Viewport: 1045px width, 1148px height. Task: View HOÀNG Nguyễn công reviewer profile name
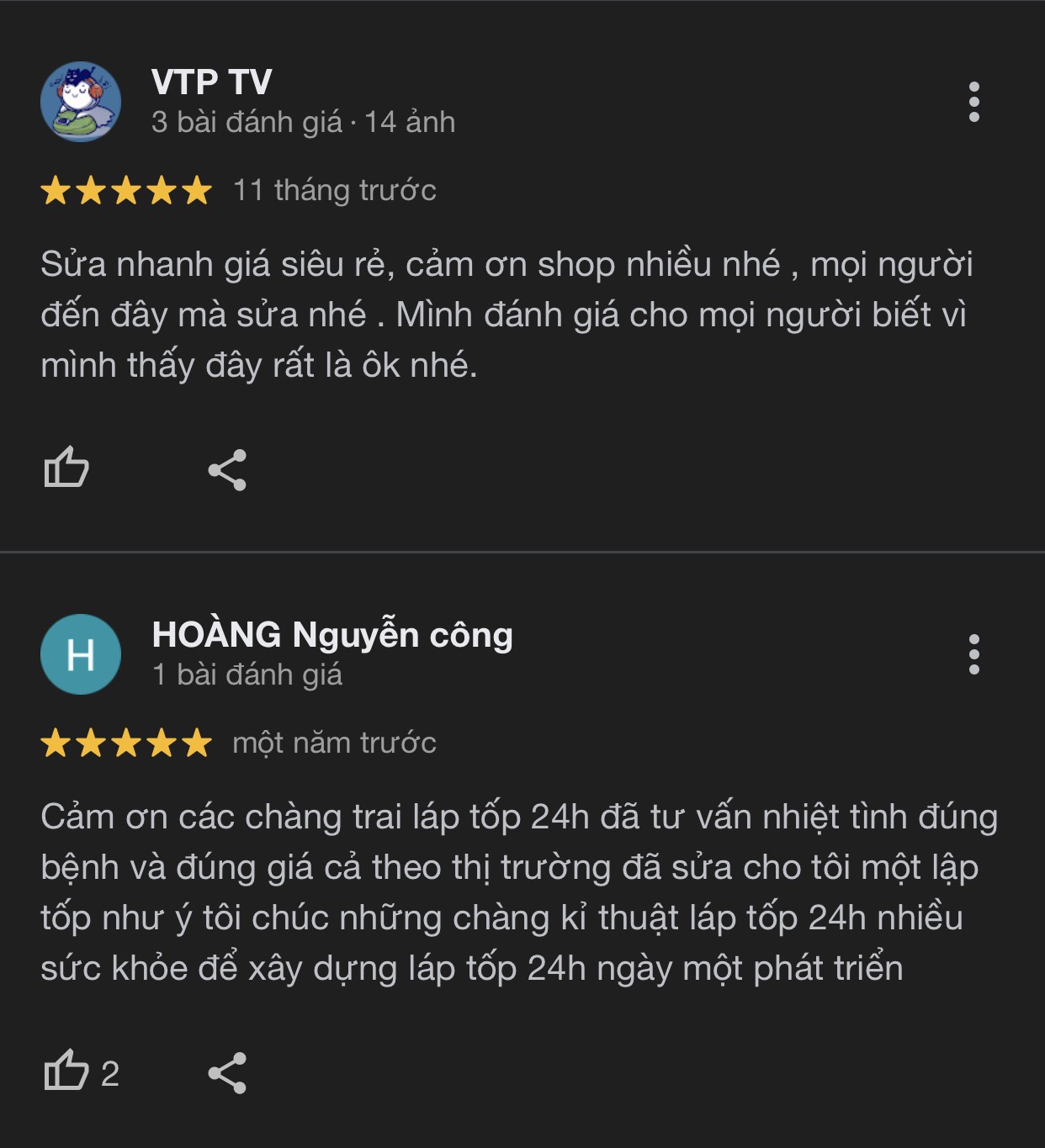tap(332, 635)
